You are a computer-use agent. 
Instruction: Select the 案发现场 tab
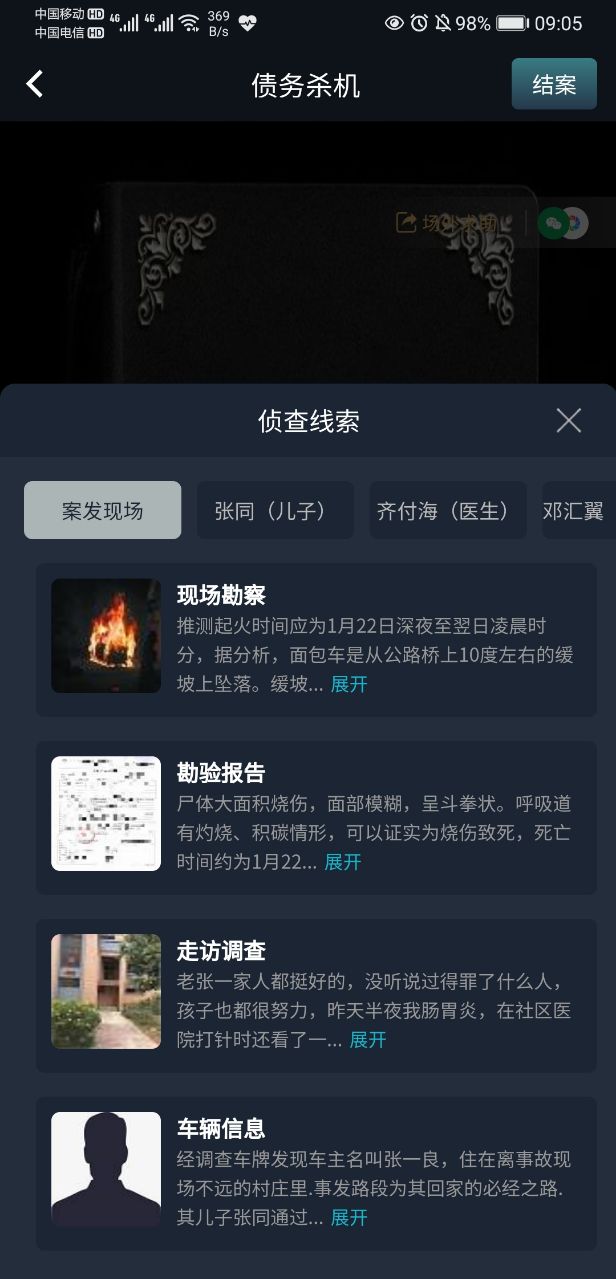[103, 510]
